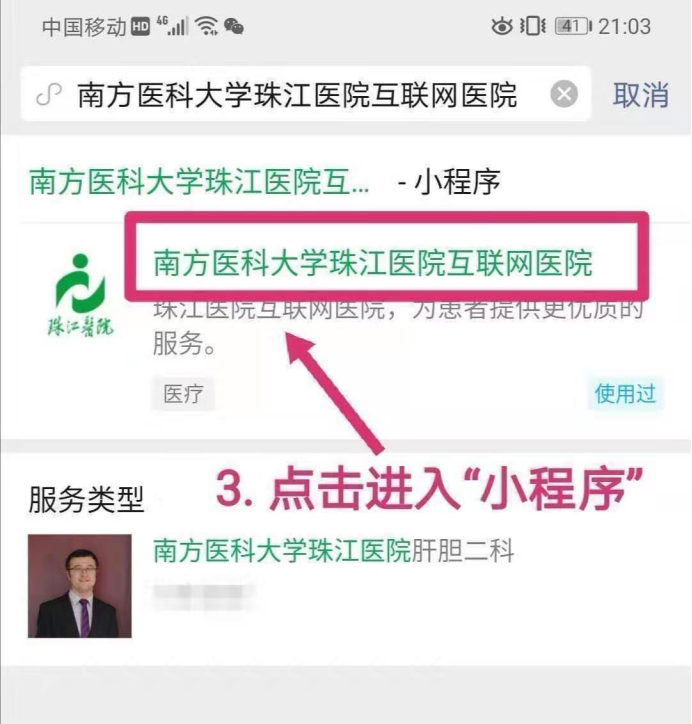Clear the search text with the X icon
Image resolution: width=692 pixels, height=724 pixels.
564,95
